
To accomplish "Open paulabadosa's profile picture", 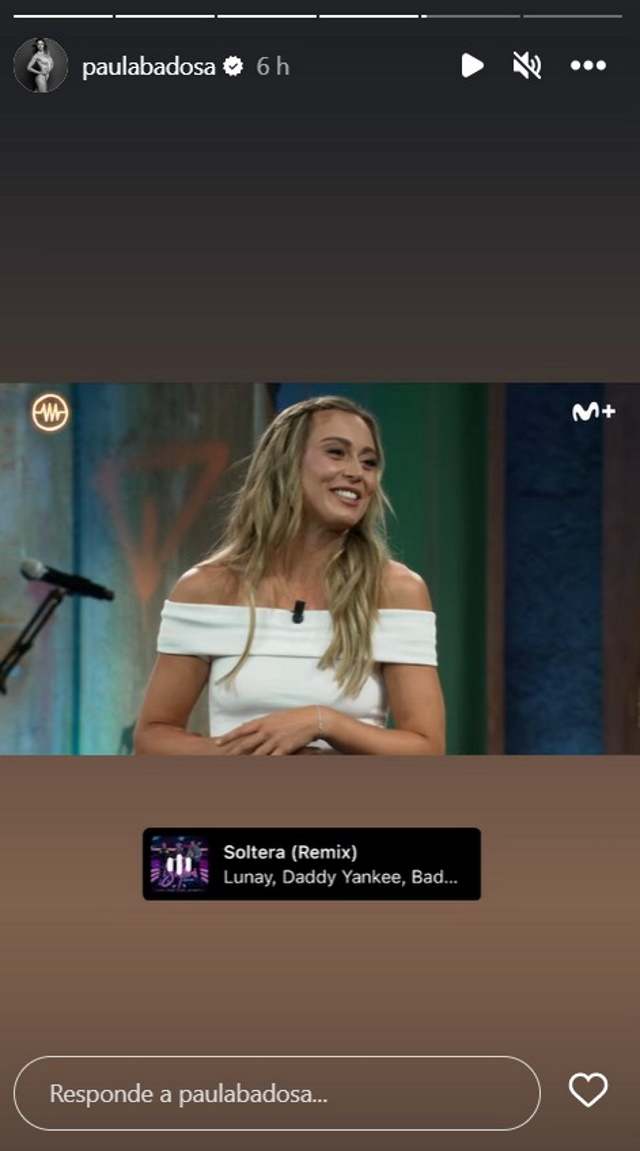I will [x=40, y=65].
